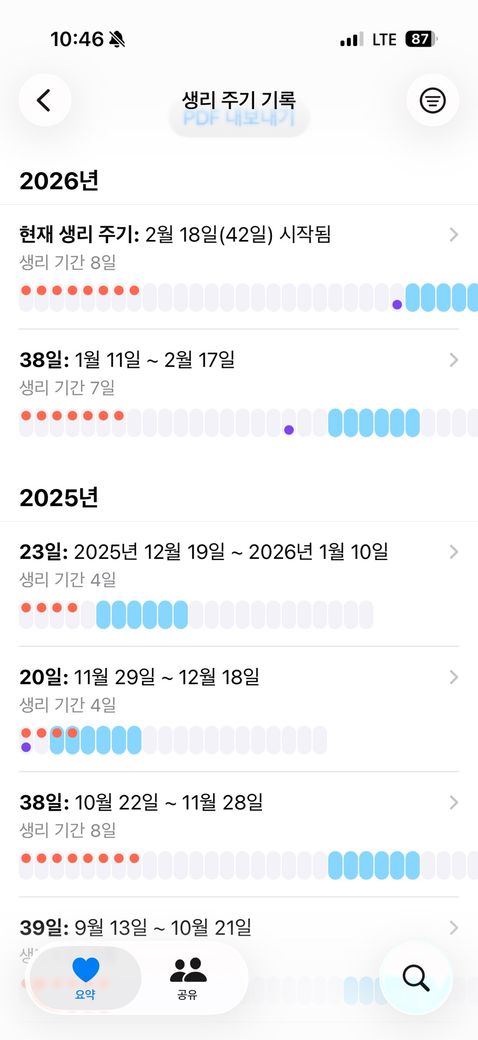View the 23일 cycle starting 12월 19일
This screenshot has height=1040, width=478.
click(x=239, y=584)
